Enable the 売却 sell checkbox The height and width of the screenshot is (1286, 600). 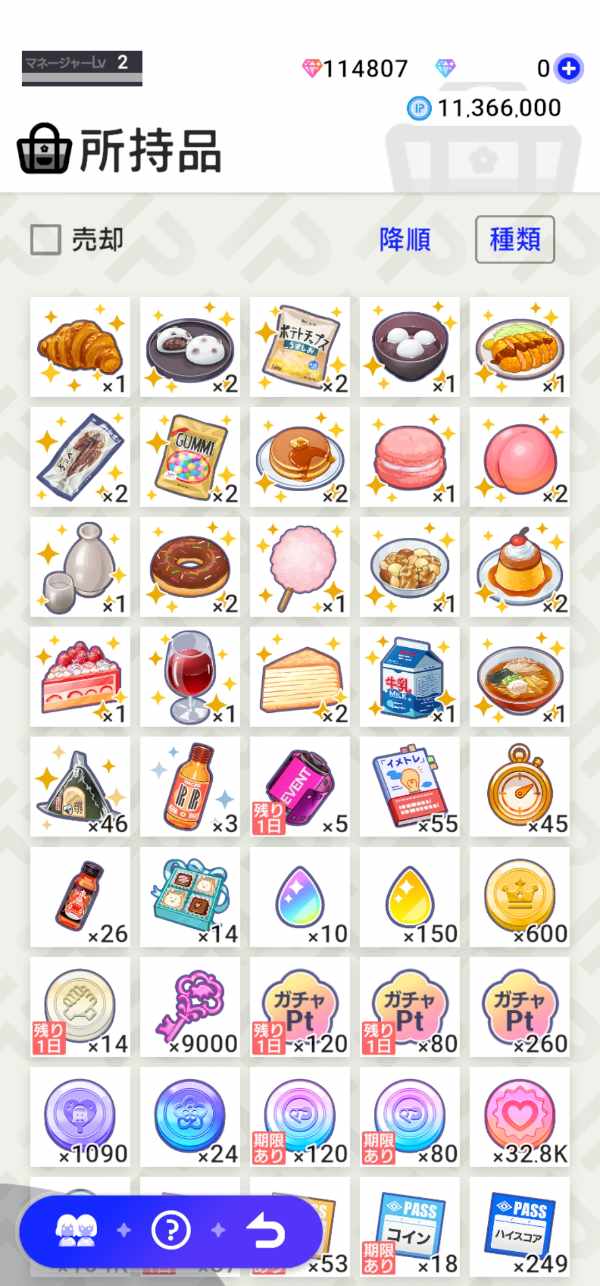[x=46, y=240]
